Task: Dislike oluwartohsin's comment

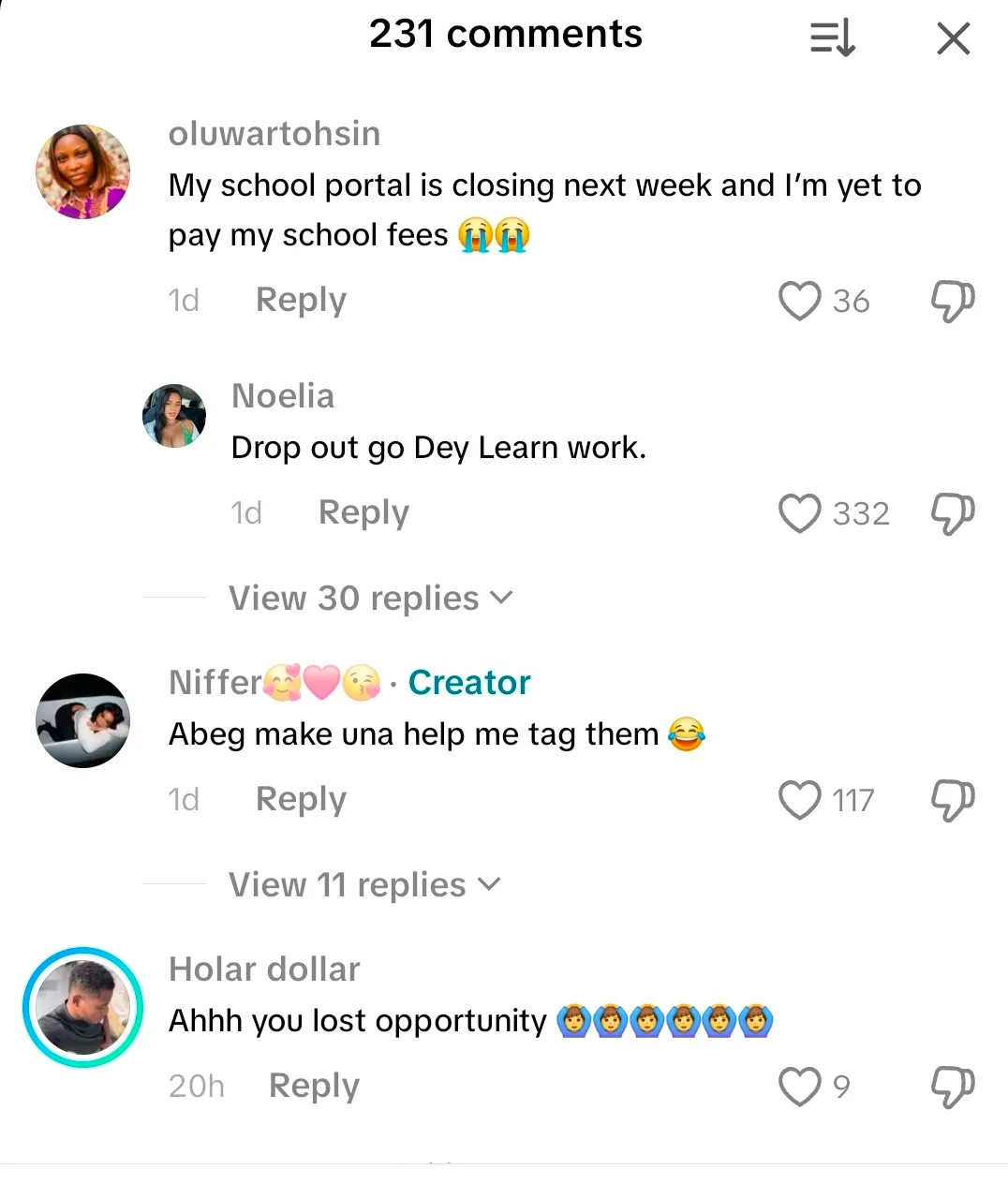Action: click(952, 301)
